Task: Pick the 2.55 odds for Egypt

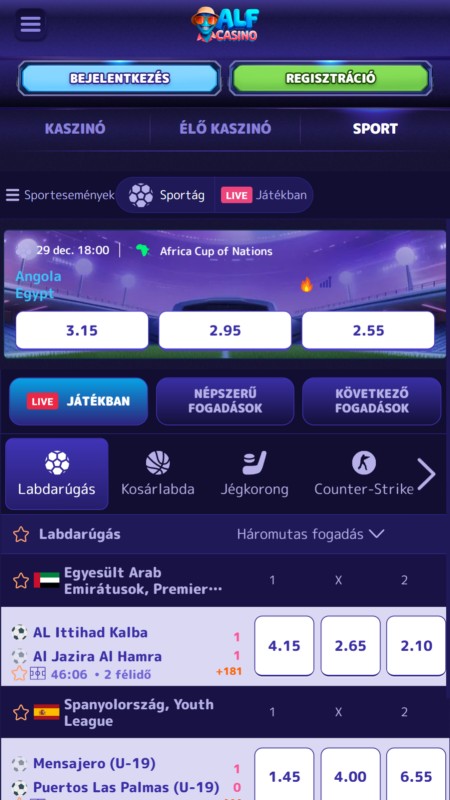Action: point(368,330)
